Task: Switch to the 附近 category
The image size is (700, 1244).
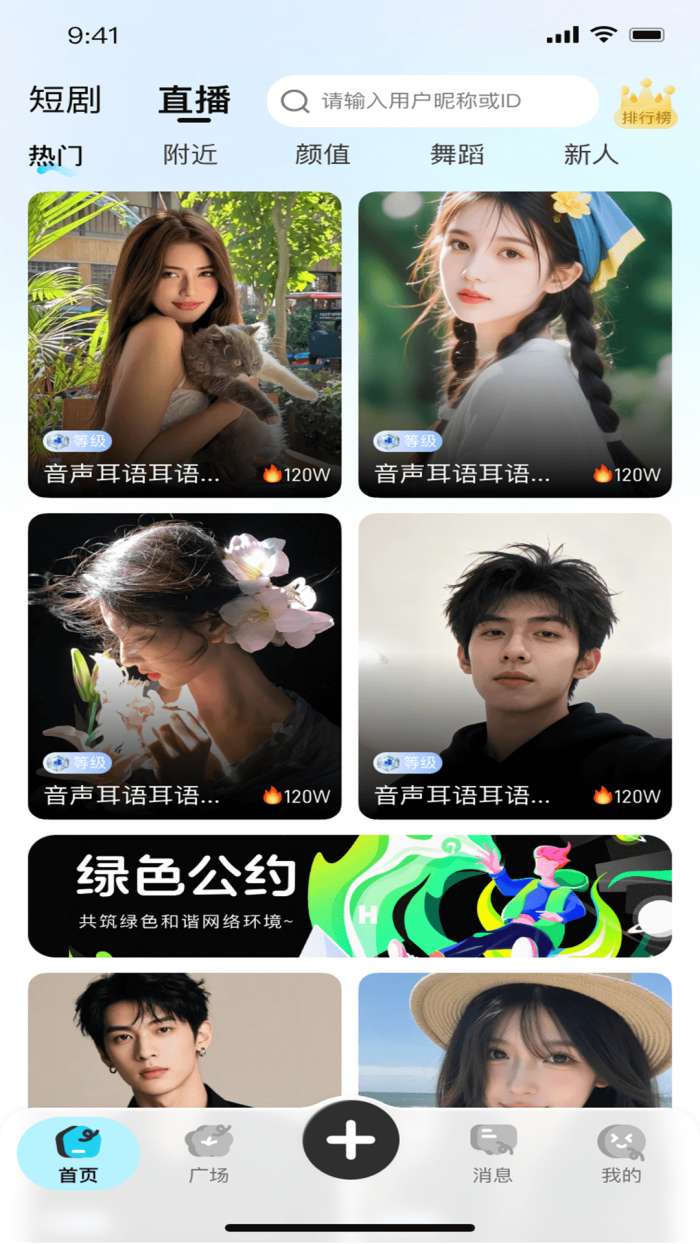Action: tap(190, 155)
